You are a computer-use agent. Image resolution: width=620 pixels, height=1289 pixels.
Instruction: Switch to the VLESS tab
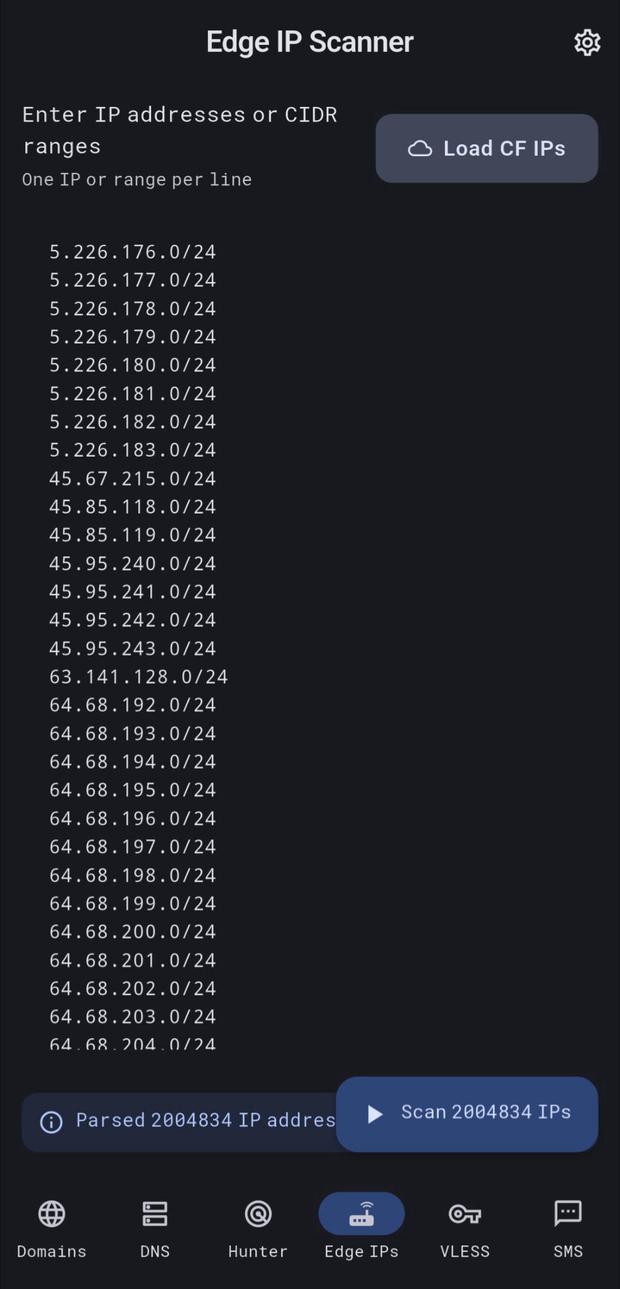(x=465, y=1228)
